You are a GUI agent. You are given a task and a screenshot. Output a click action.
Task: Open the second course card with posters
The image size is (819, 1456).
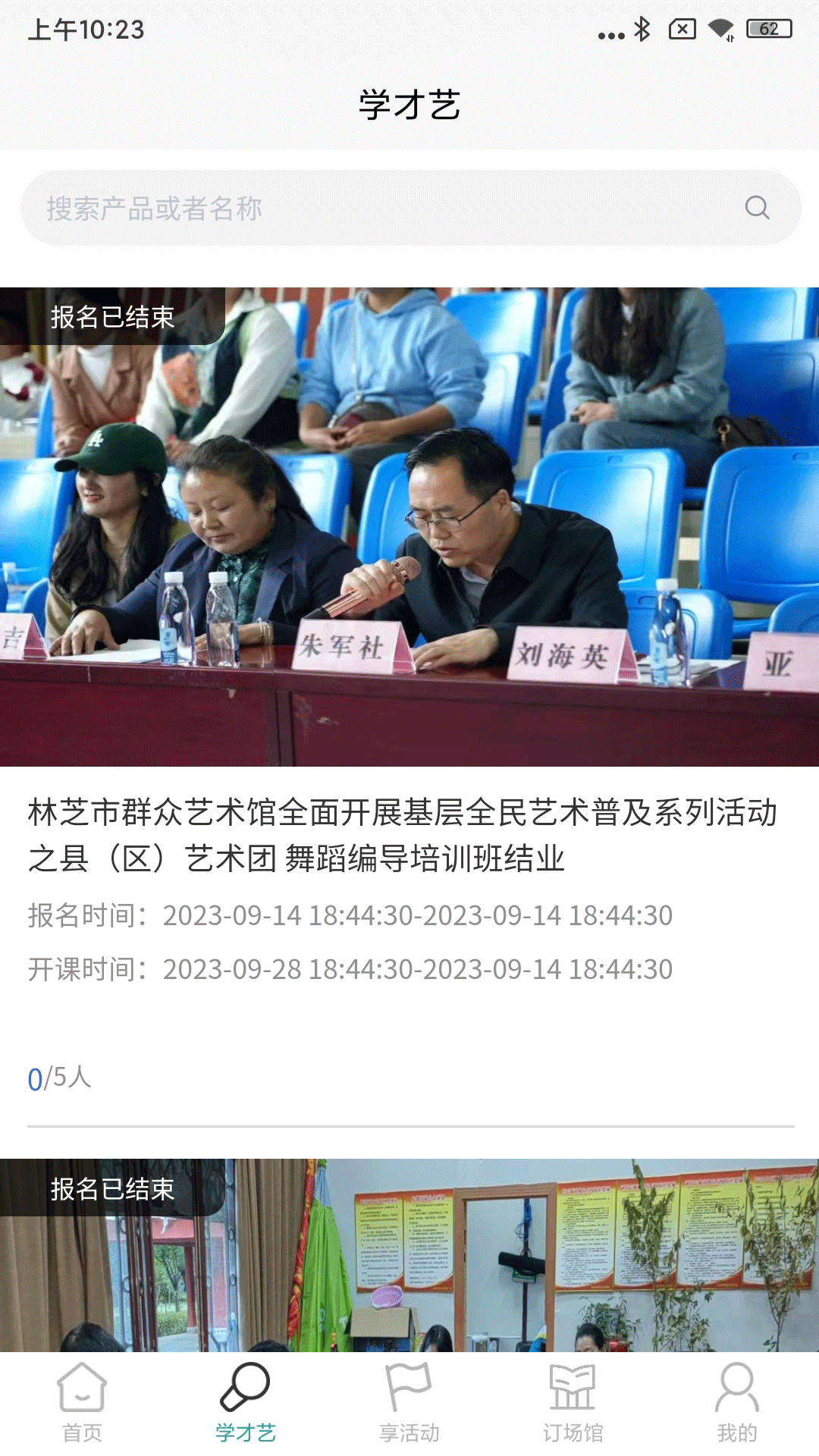tap(409, 1259)
